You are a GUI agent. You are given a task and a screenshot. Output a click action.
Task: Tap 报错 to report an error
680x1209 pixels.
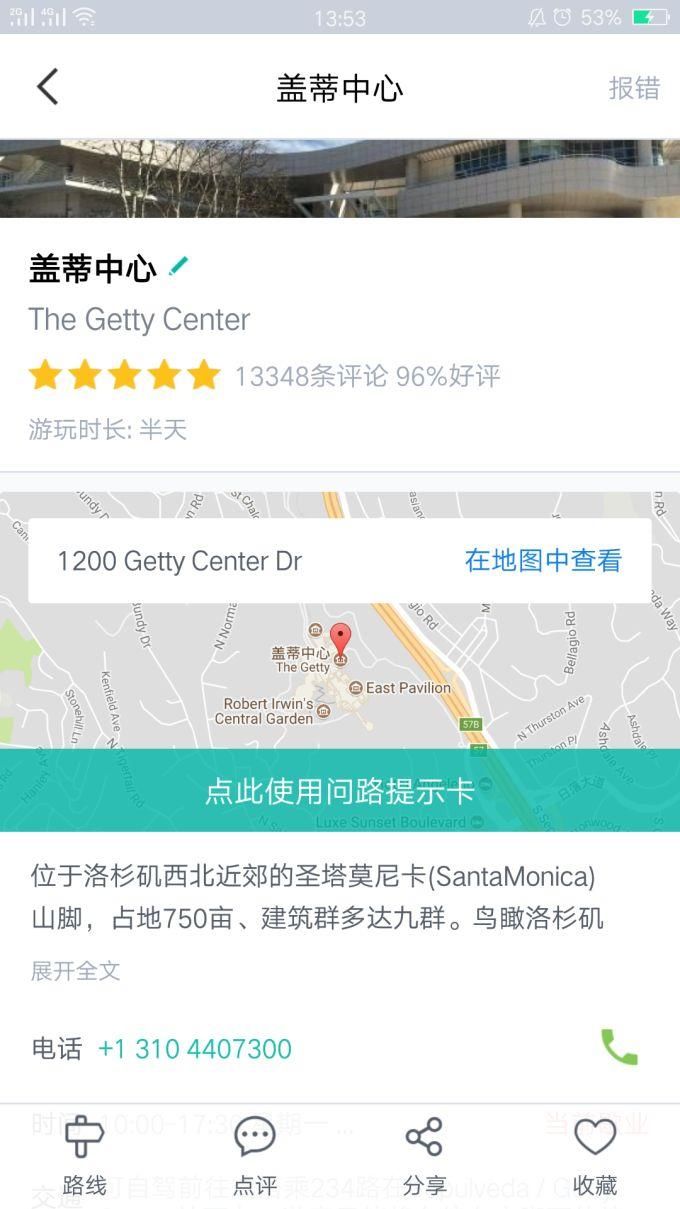pyautogui.click(x=634, y=88)
